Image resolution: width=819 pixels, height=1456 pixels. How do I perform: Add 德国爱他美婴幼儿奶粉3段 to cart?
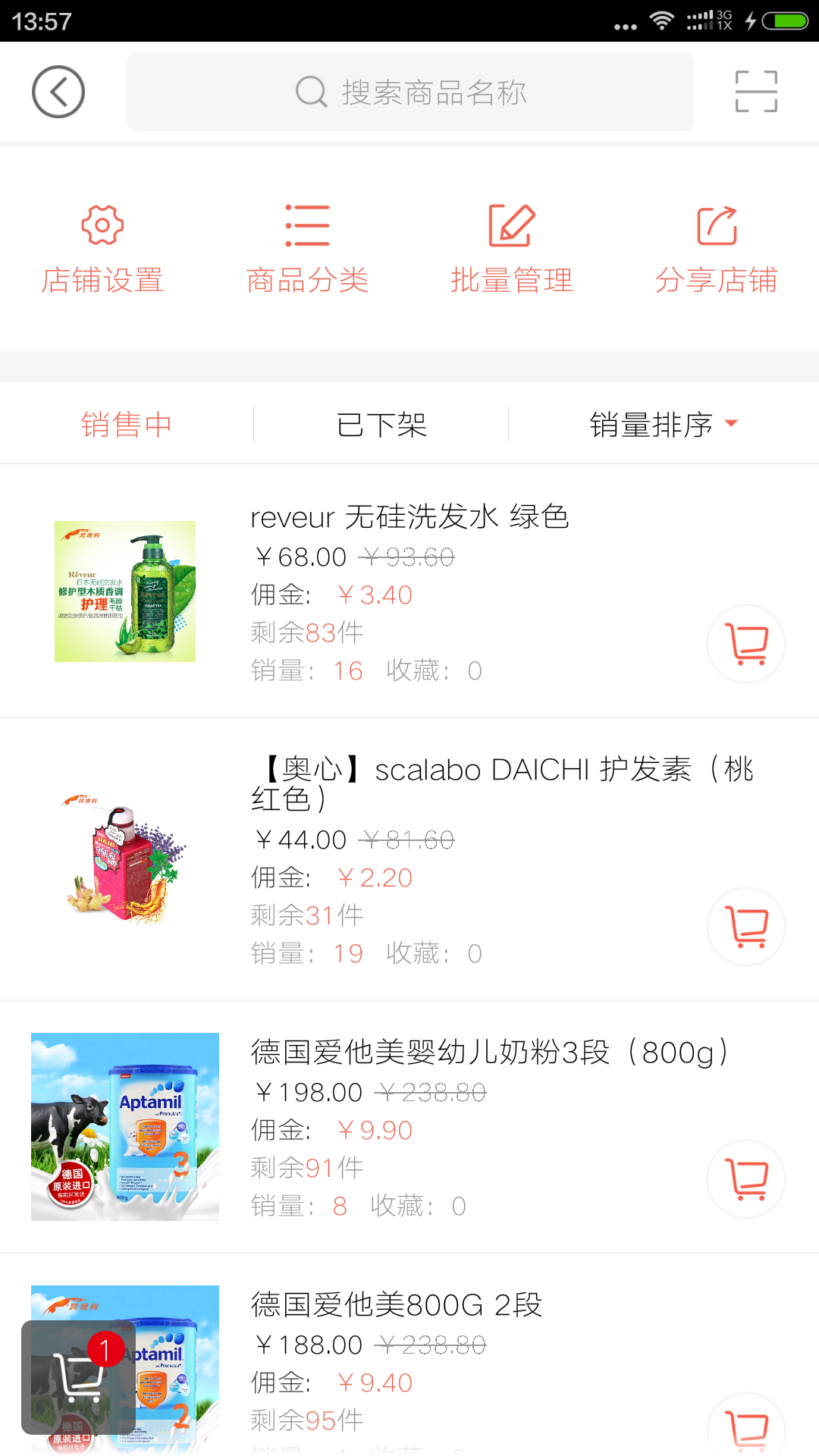tap(745, 1179)
